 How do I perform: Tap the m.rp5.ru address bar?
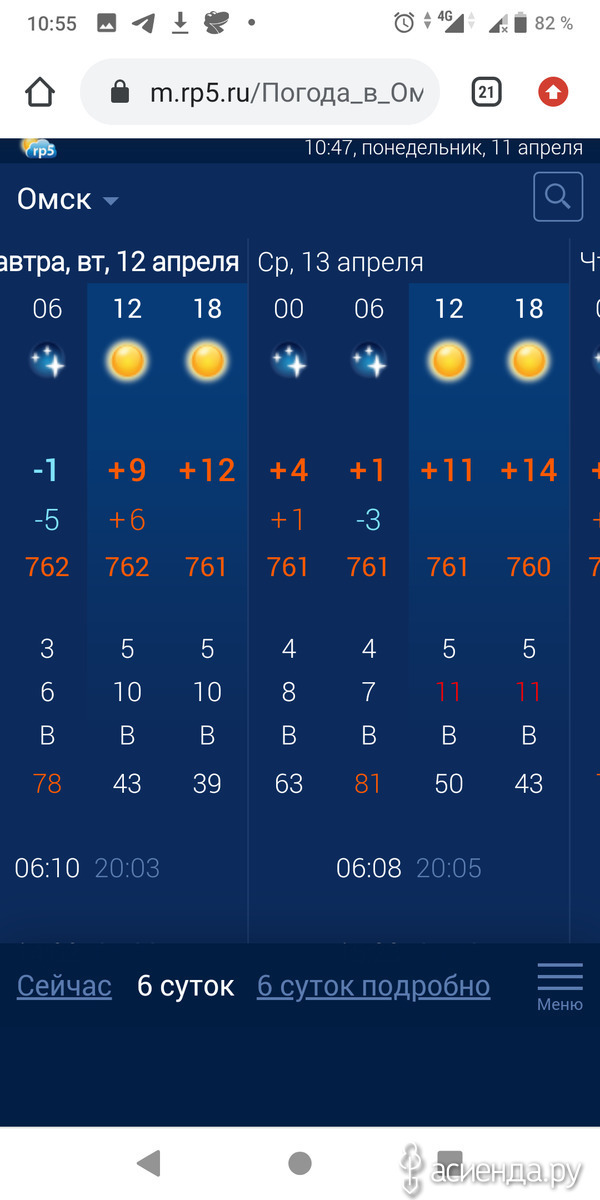(260, 93)
